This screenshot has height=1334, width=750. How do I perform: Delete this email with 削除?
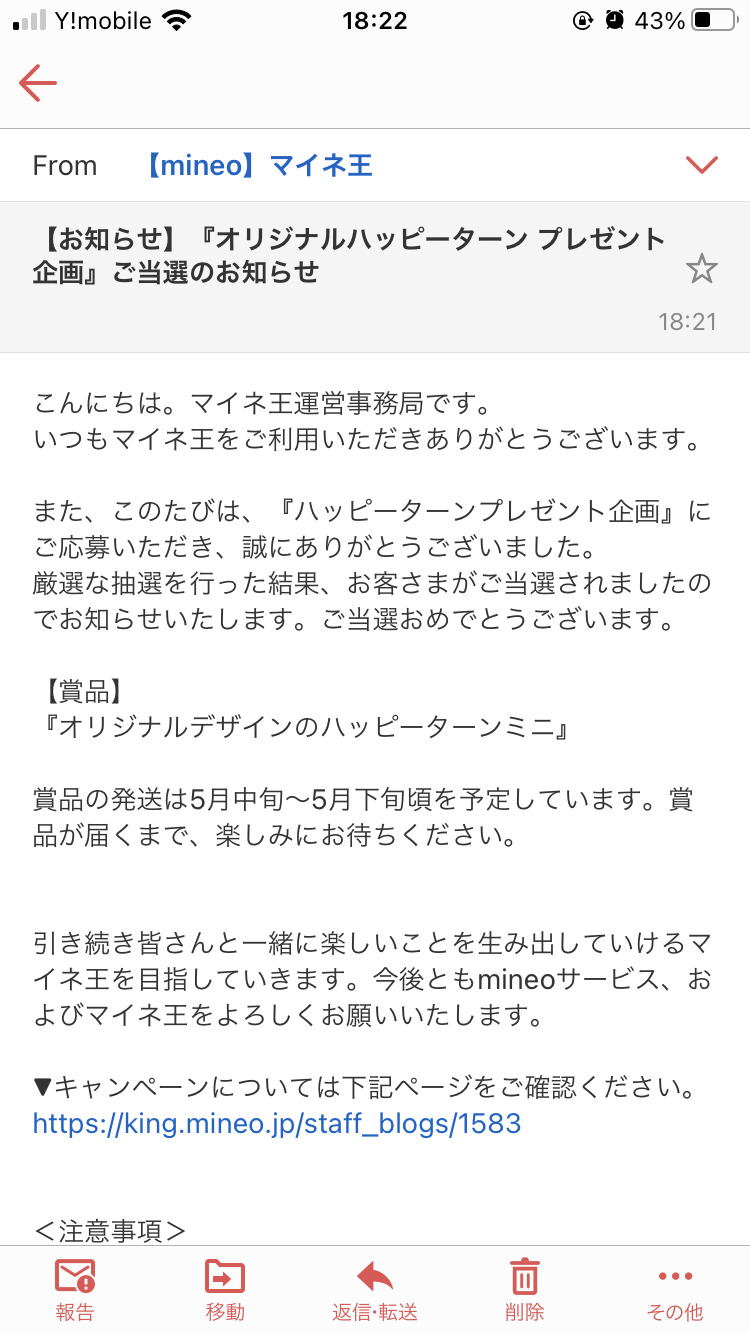[525, 1289]
